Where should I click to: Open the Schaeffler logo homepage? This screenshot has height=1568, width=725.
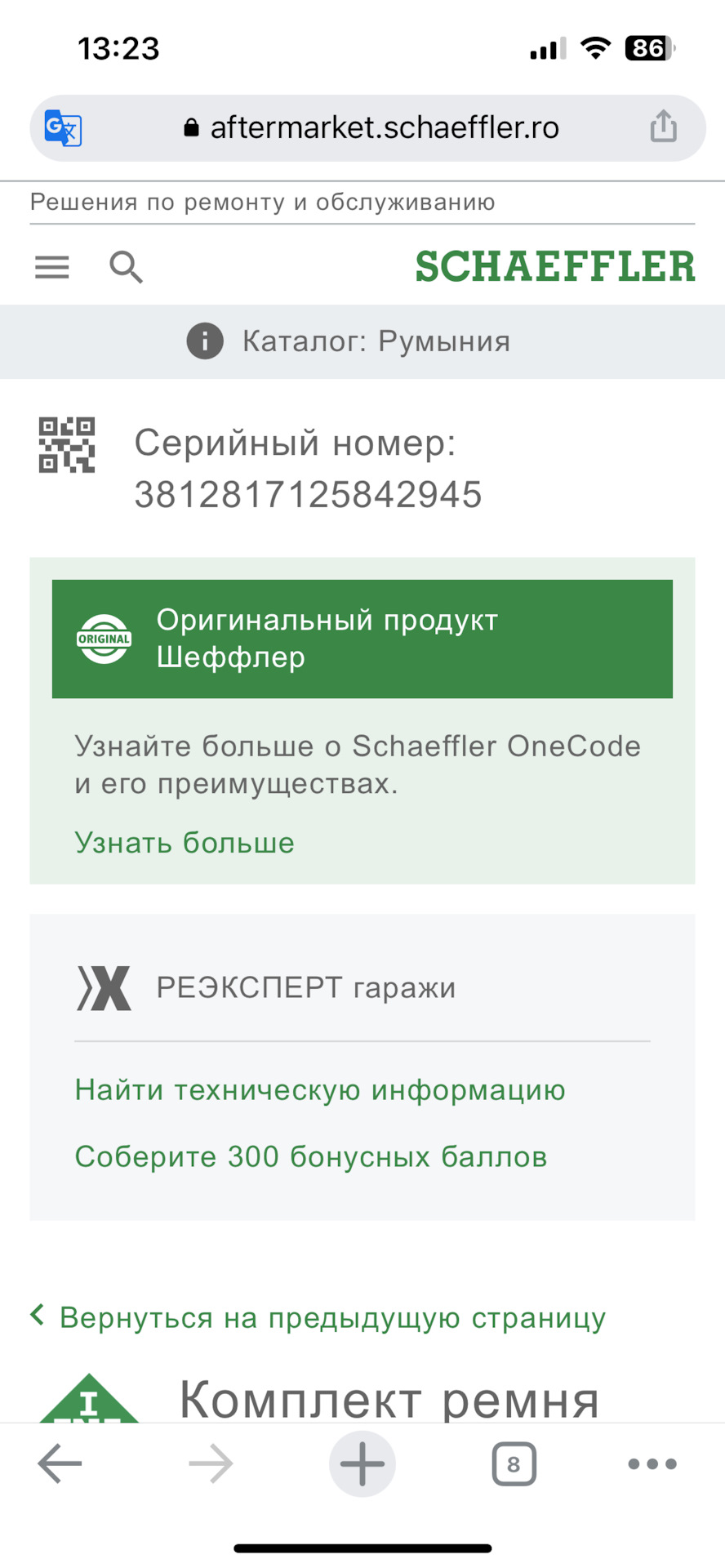(x=554, y=267)
